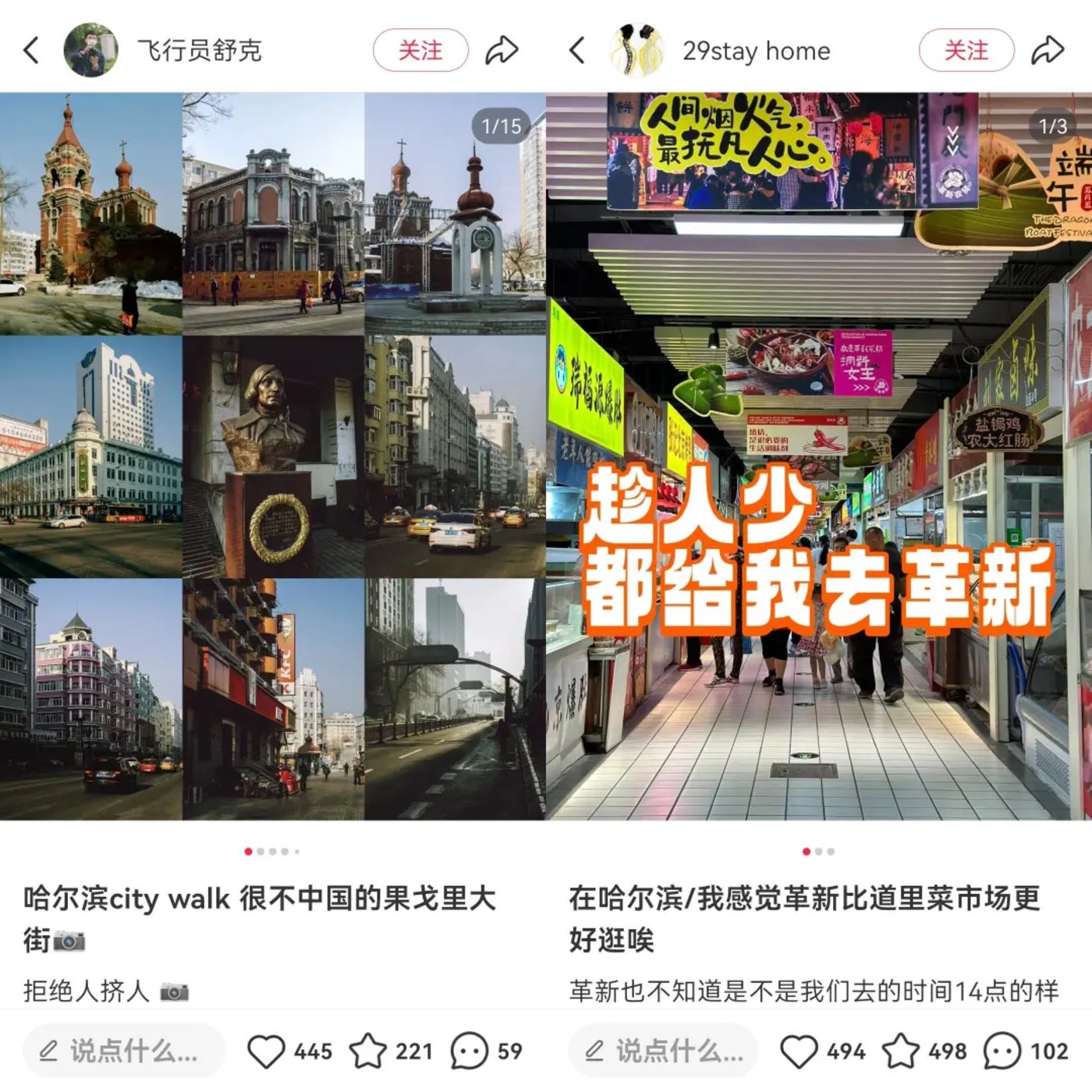
Task: Open 29stay home's profile avatar
Action: point(636,51)
